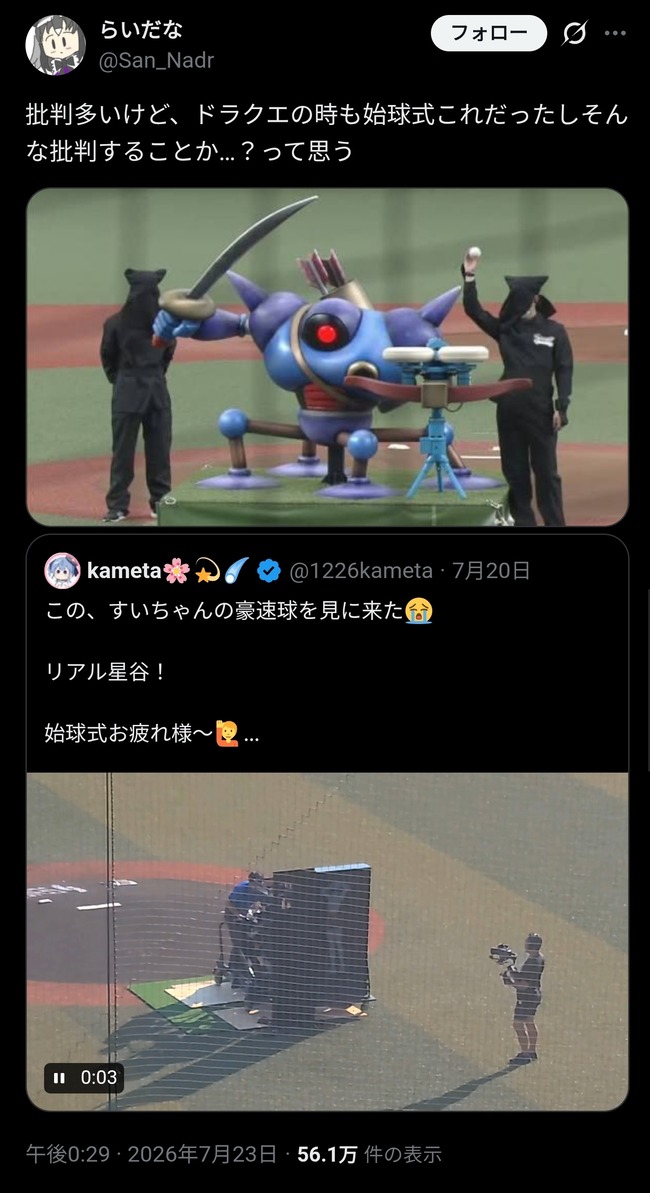650x1193 pixels.
Task: Open the @San_Nadr handle
Action: 157,60
